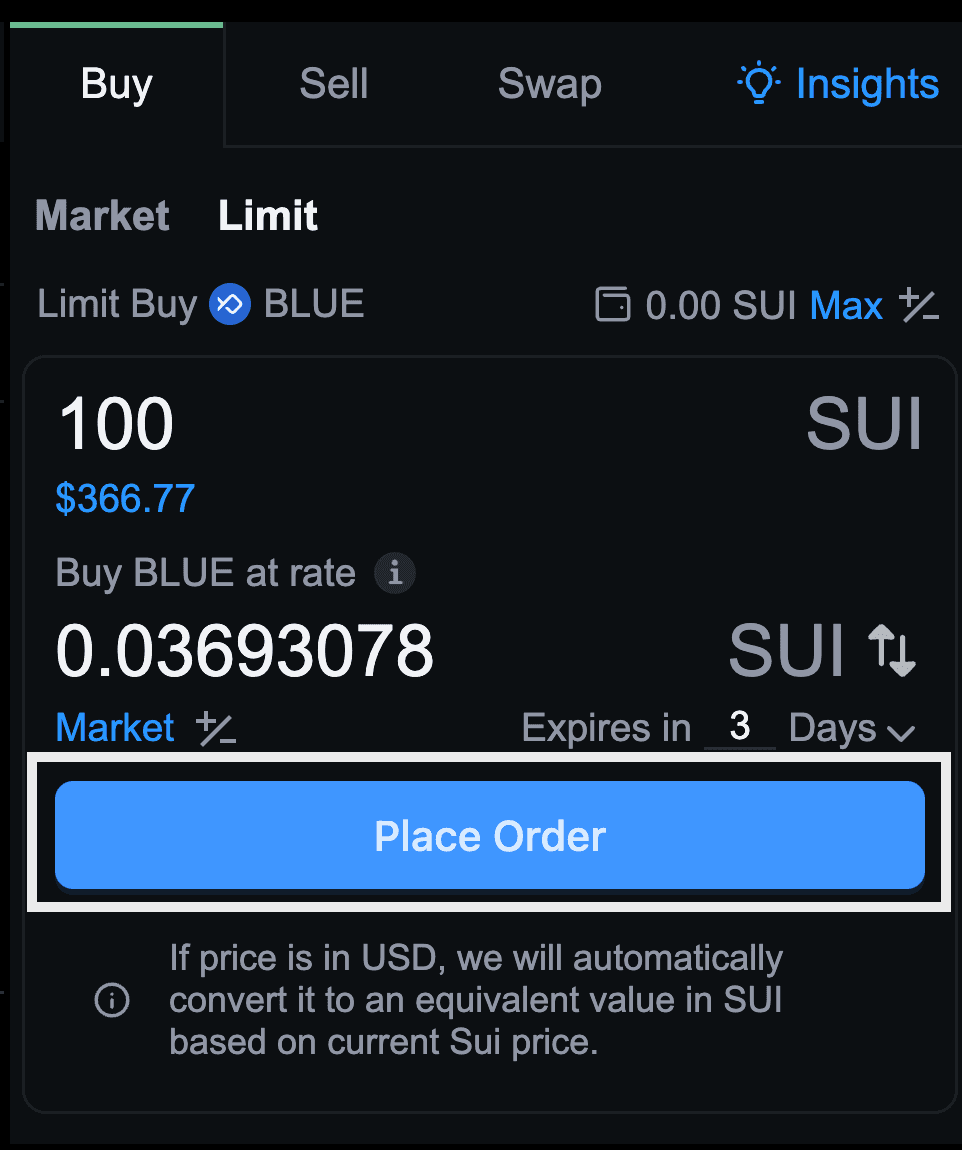The image size is (962, 1150).
Task: Open the Insights panel via lightbulb icon
Action: (758, 83)
